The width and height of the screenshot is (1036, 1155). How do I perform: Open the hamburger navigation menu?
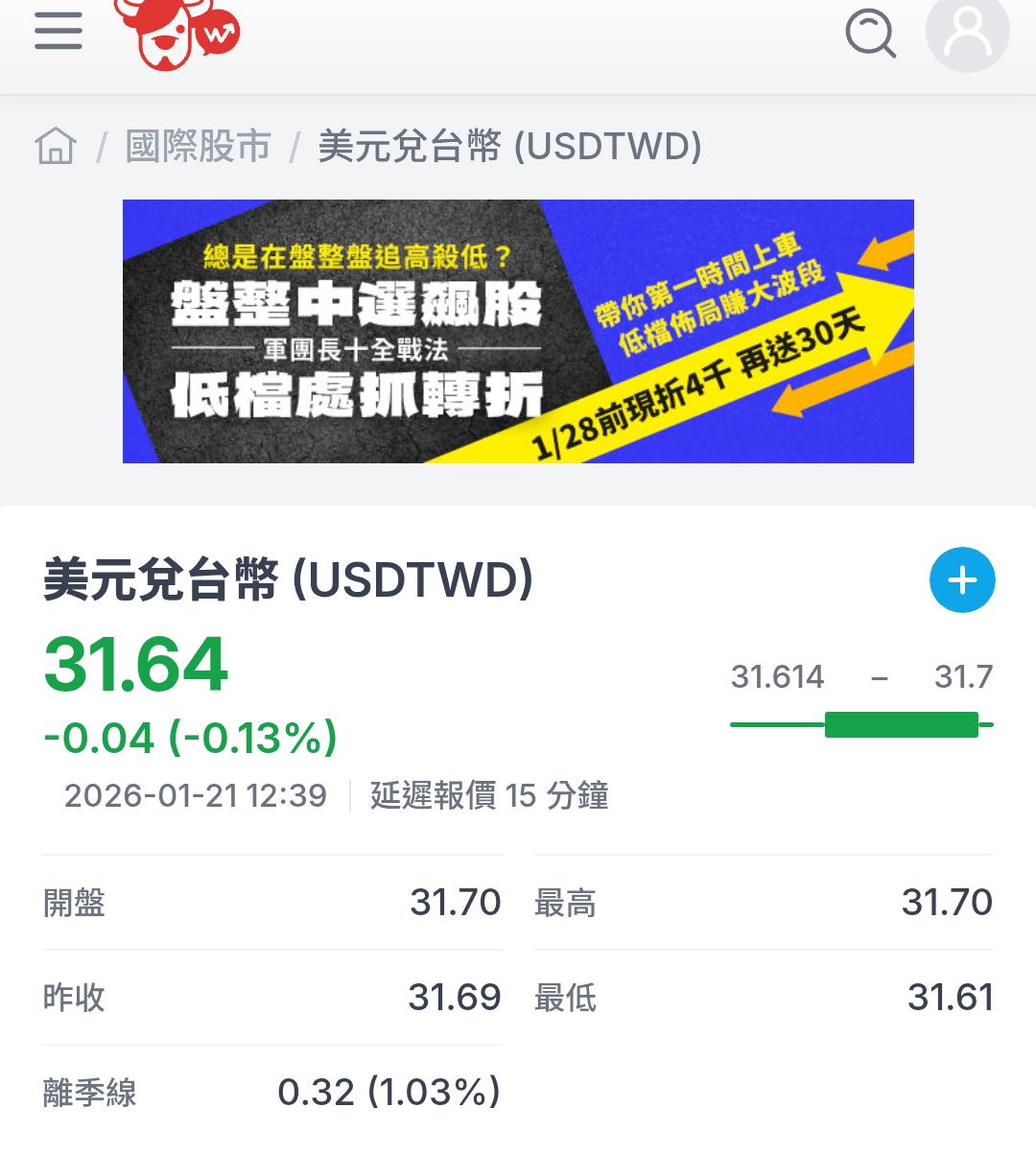click(x=57, y=31)
